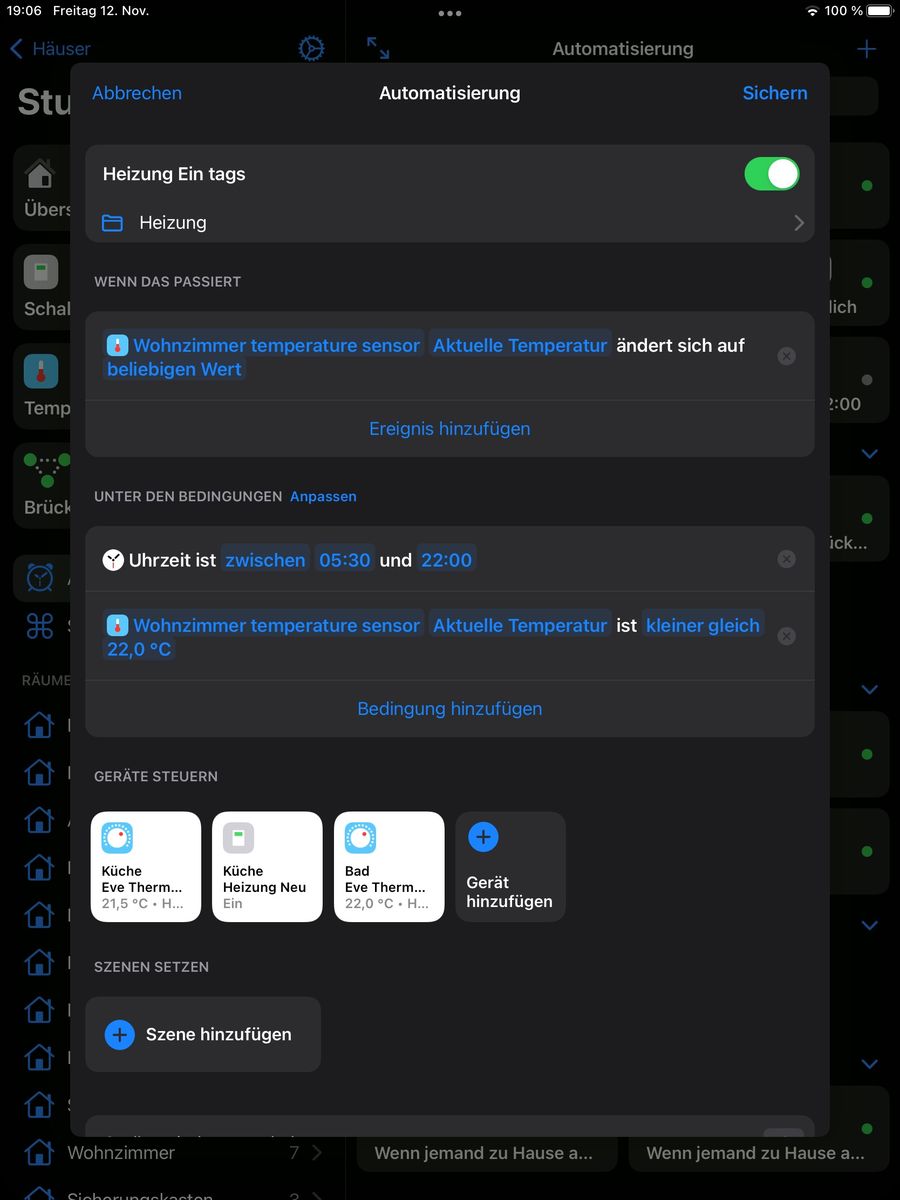Viewport: 900px width, 1200px height.
Task: Remove the Uhrzeit condition
Action: [787, 559]
